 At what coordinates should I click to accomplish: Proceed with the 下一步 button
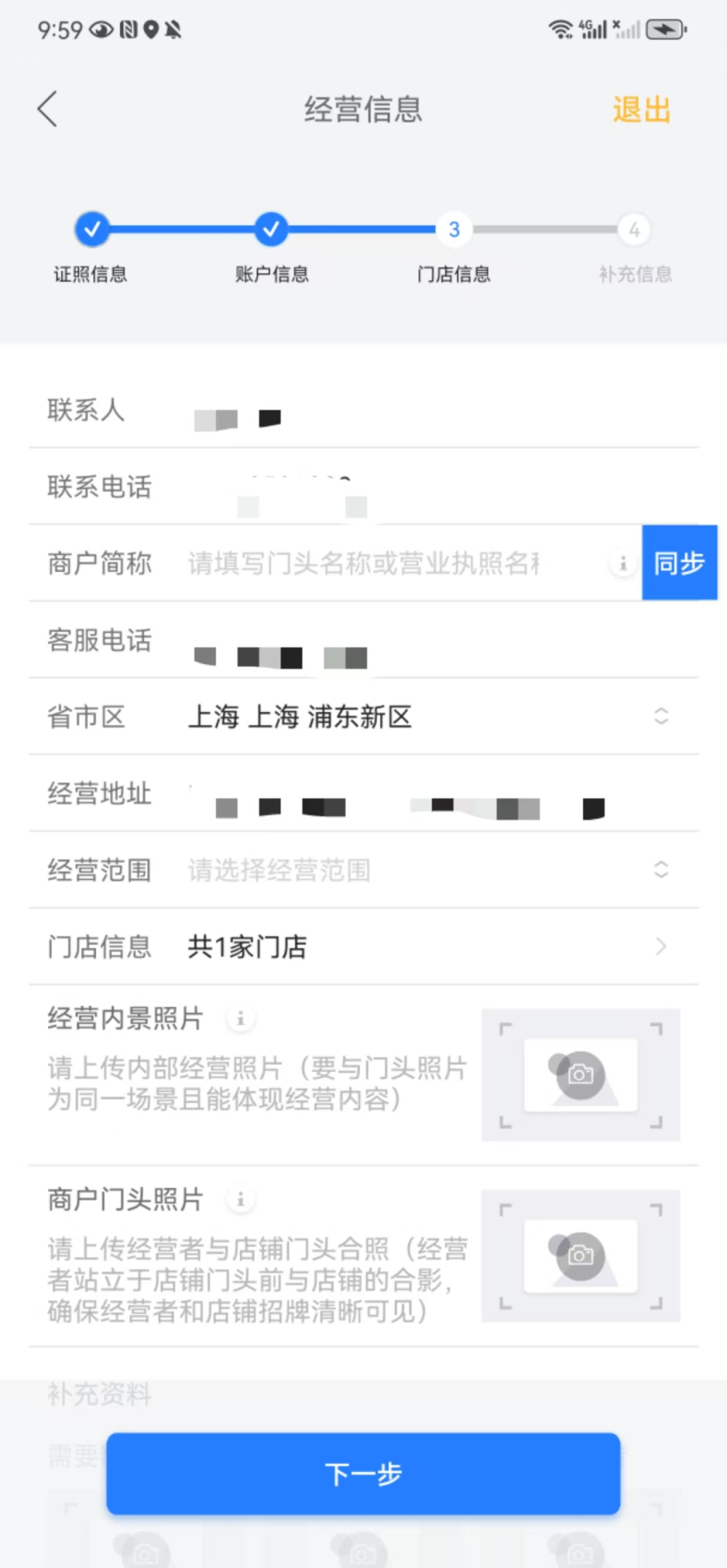point(363,1474)
